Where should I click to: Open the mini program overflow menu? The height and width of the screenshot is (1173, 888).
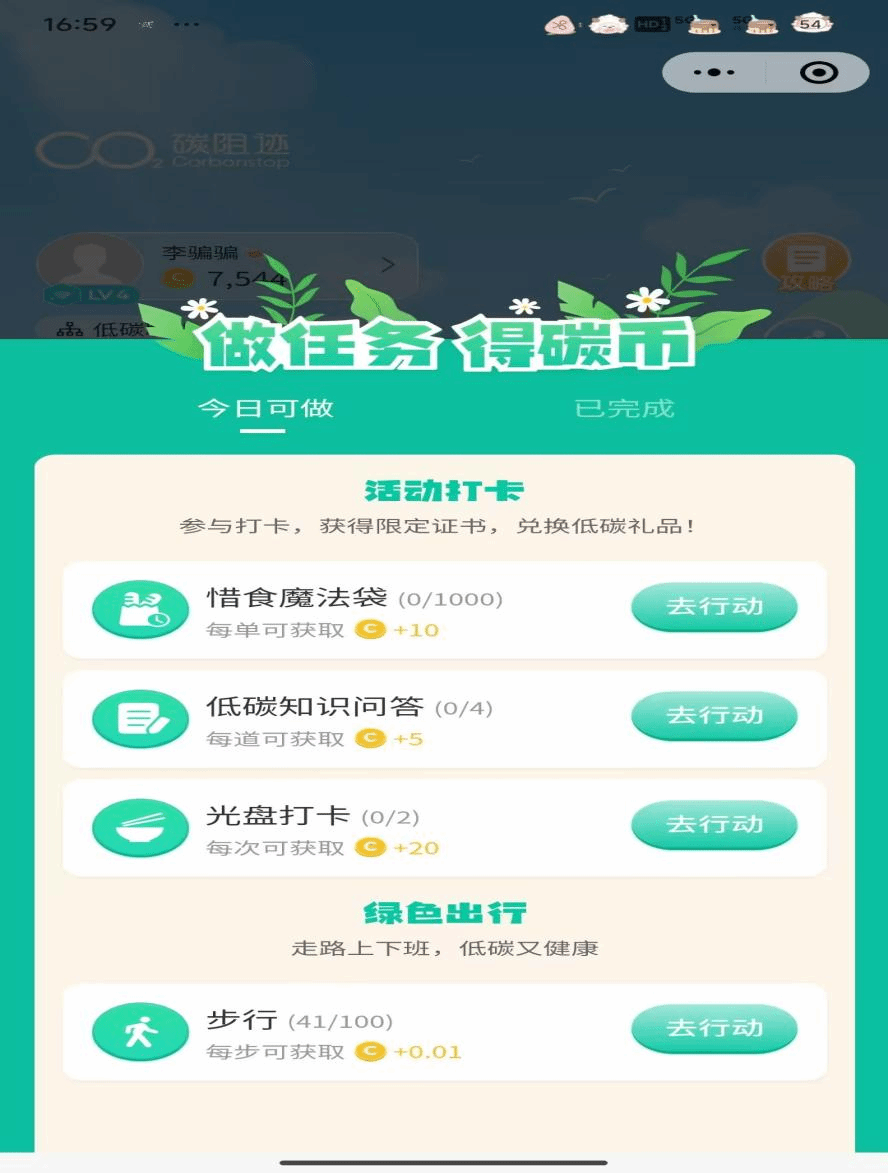coord(714,73)
